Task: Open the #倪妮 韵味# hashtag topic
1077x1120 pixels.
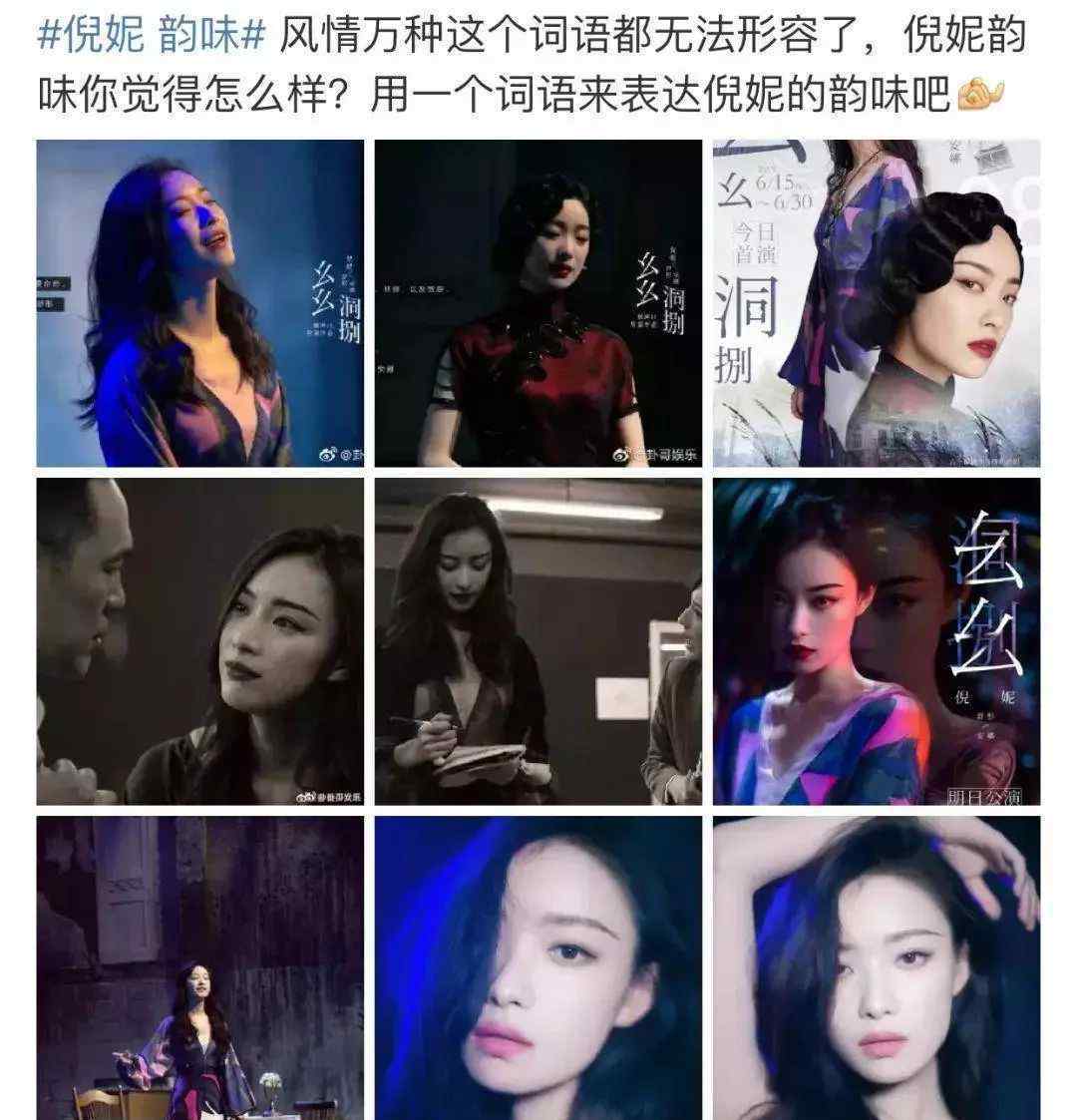Action: (x=152, y=37)
